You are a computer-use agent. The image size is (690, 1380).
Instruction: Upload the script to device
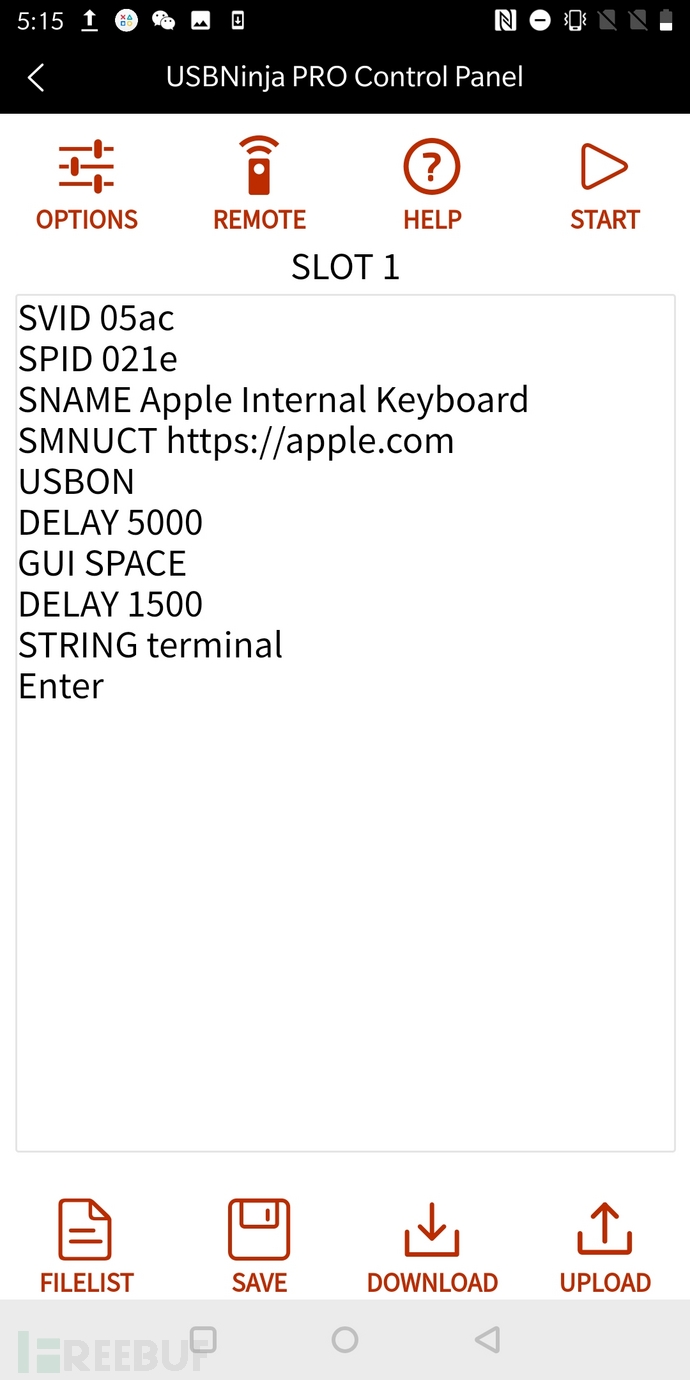(x=605, y=1247)
